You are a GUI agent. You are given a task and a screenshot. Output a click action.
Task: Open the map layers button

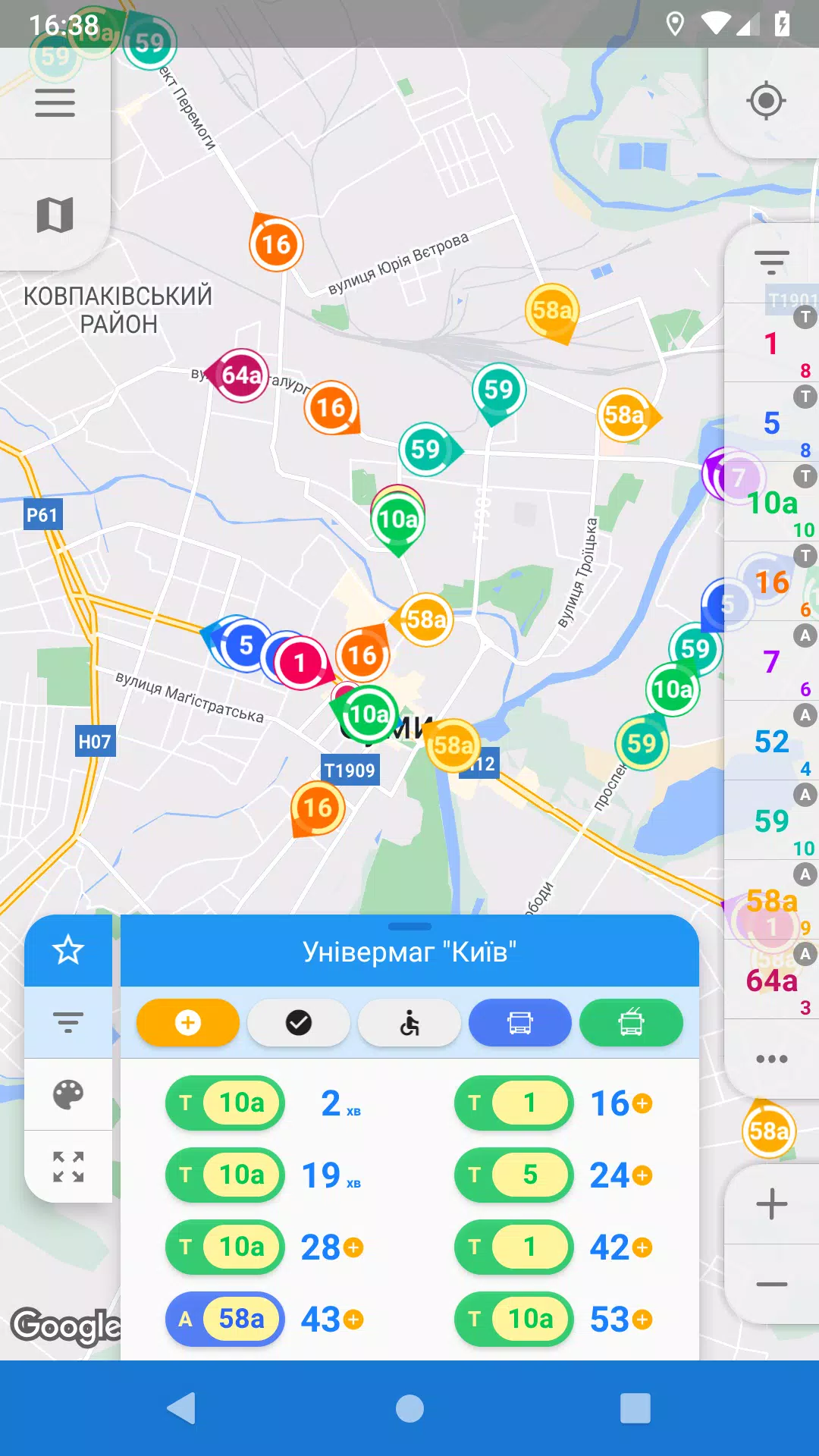55,215
